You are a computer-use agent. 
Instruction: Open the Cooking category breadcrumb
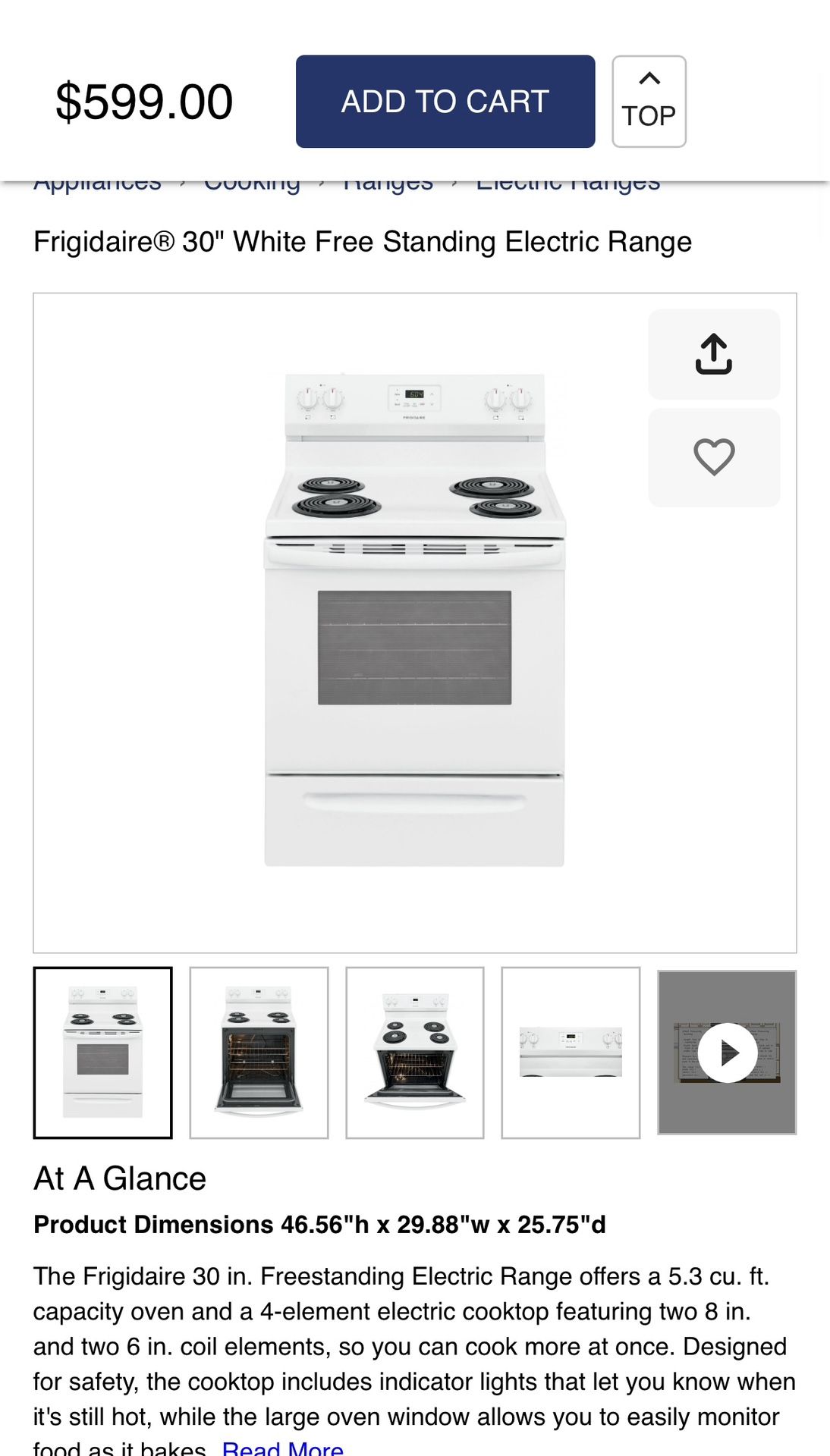click(x=250, y=180)
